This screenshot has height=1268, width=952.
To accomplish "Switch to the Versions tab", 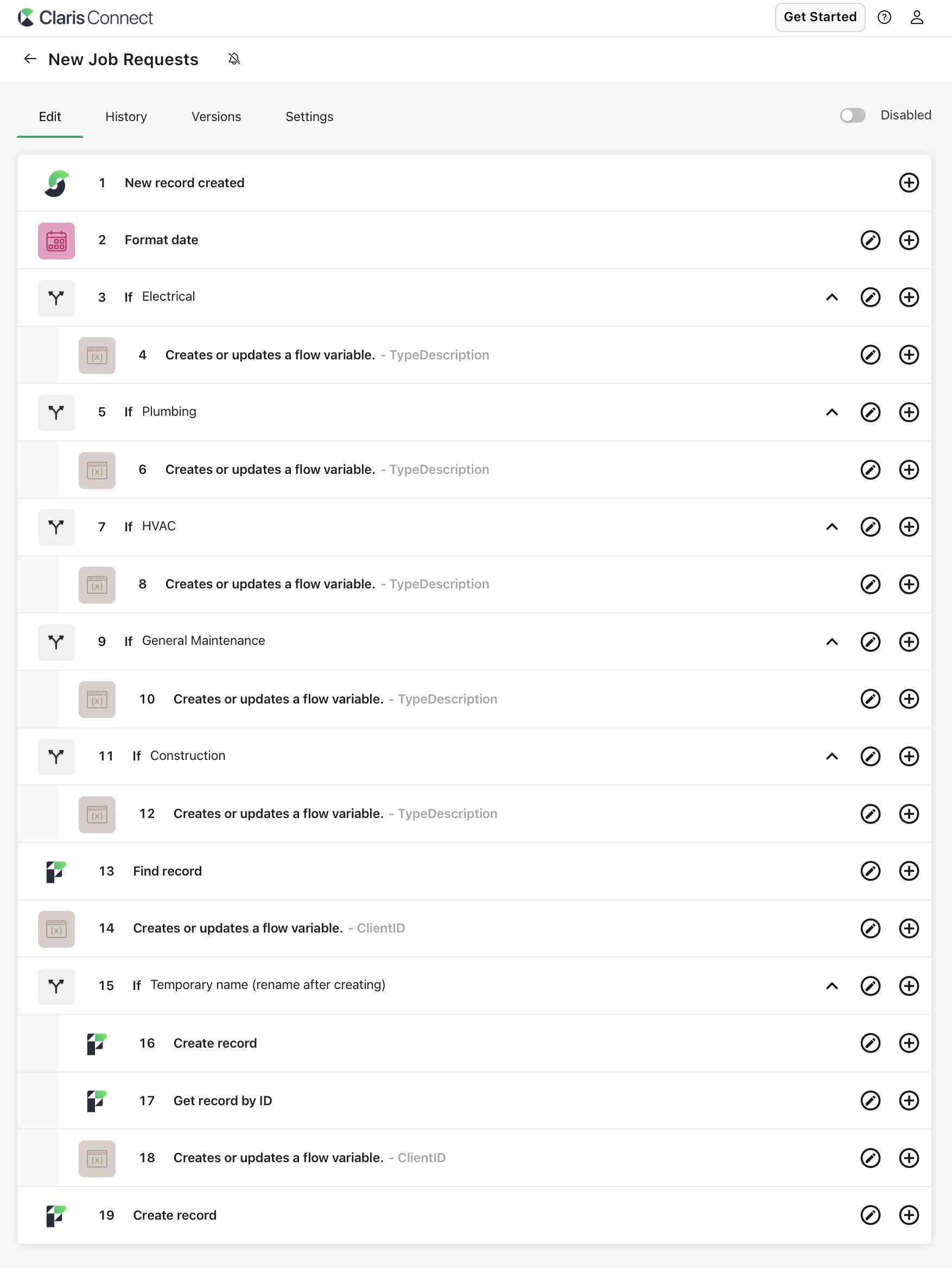I will point(216,116).
